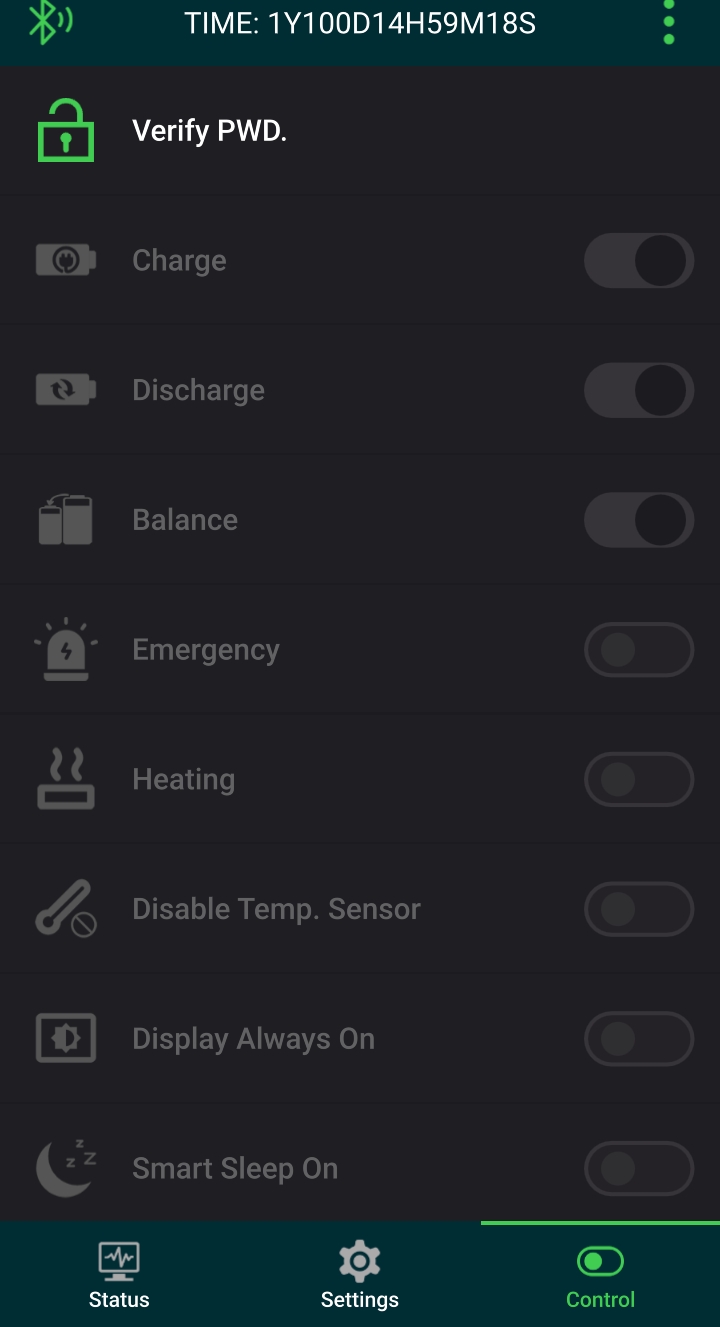Turn on the Heating switch
This screenshot has width=720, height=1327.
click(x=639, y=779)
